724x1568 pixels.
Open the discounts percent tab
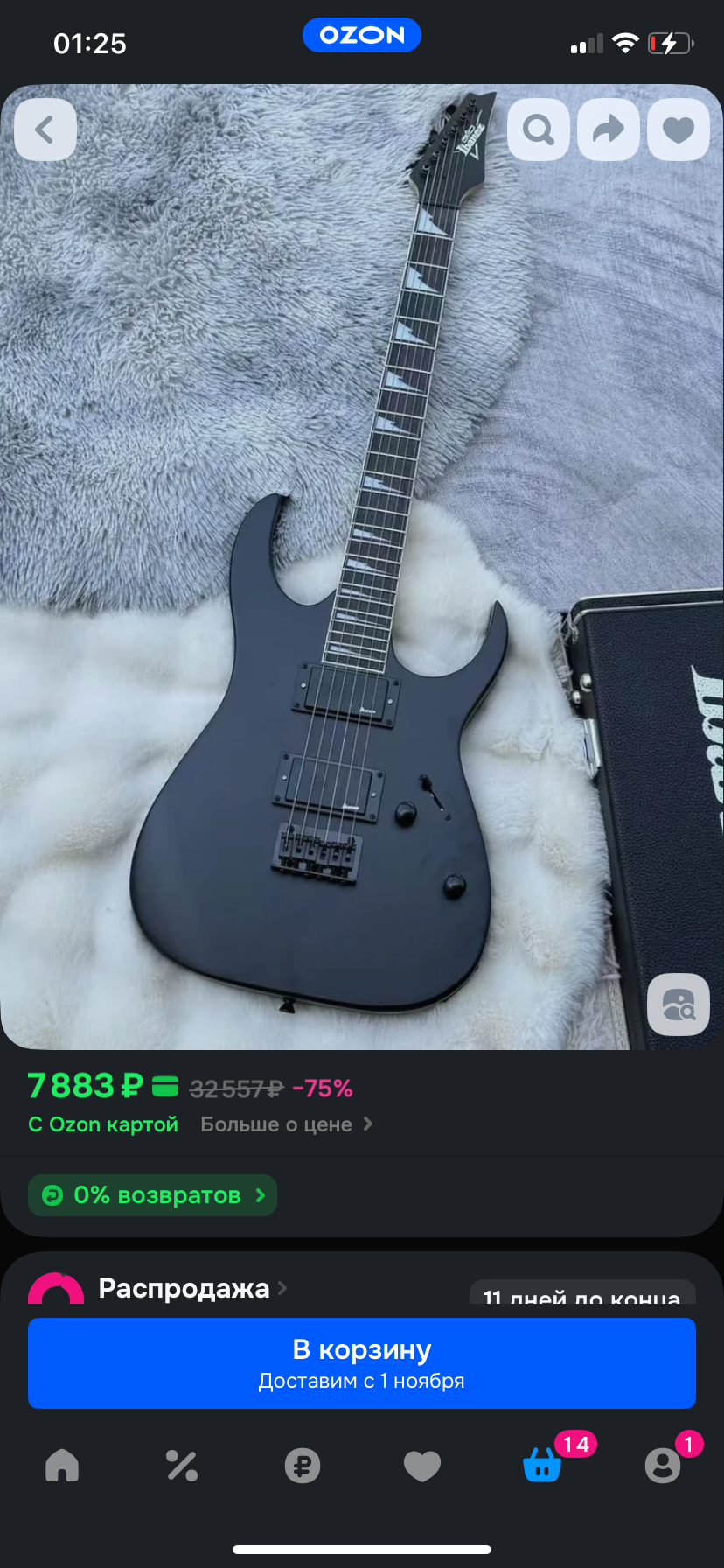(x=182, y=1465)
